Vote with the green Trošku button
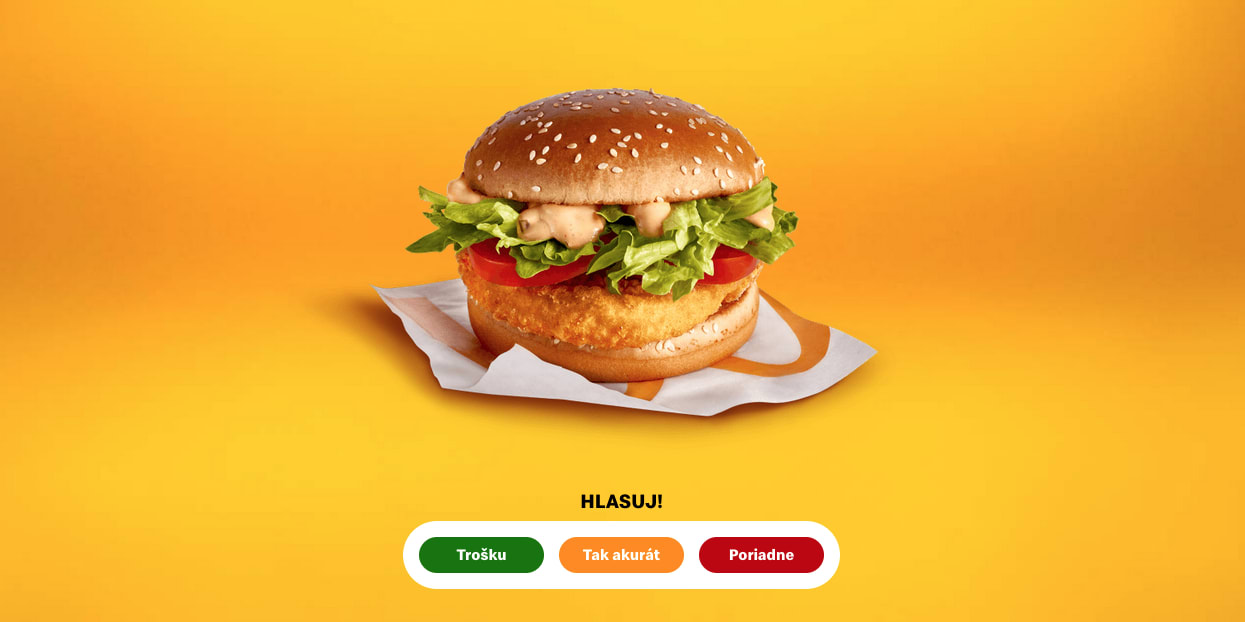The height and width of the screenshot is (622, 1245). 481,555
